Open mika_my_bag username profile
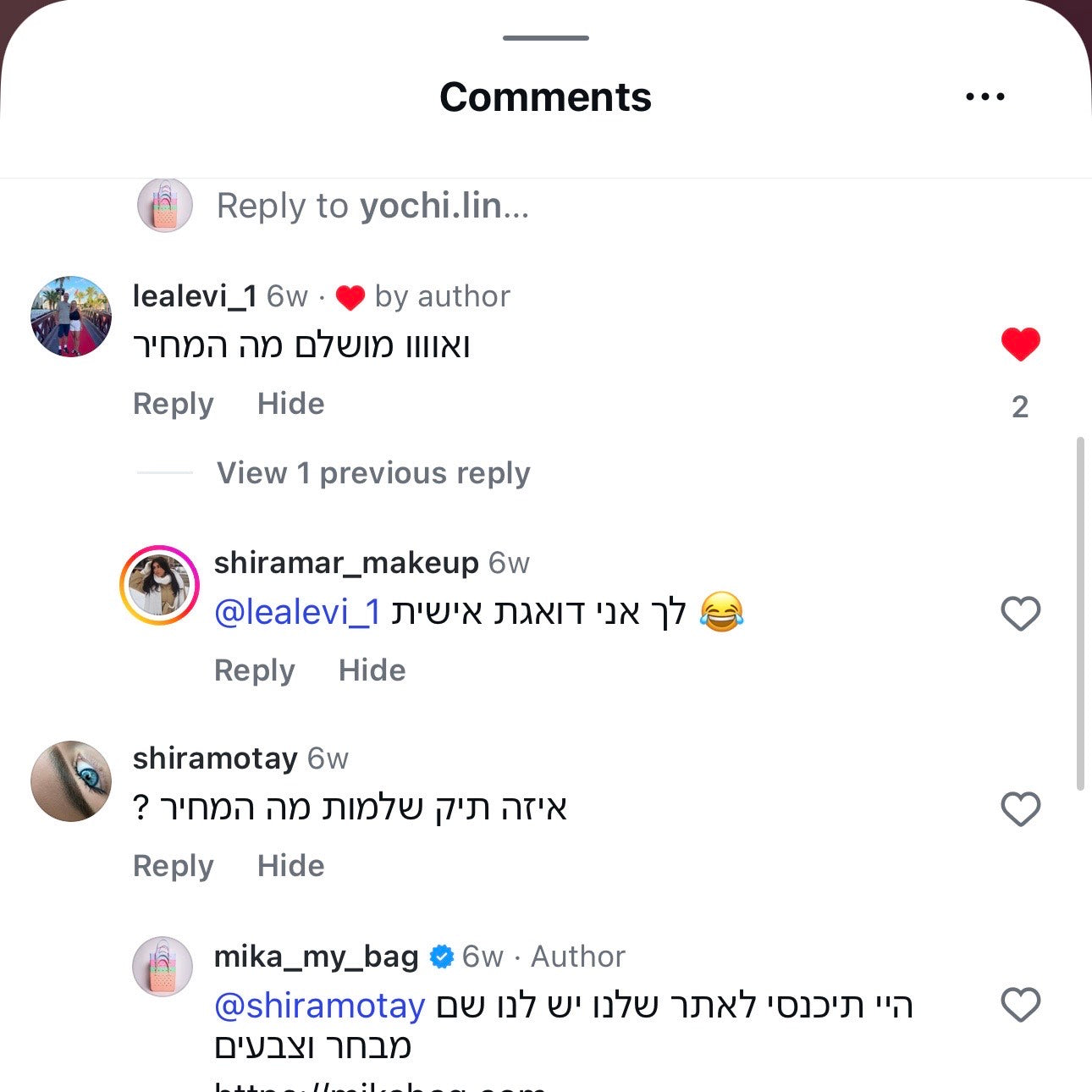This screenshot has width=1092, height=1092. tap(316, 957)
